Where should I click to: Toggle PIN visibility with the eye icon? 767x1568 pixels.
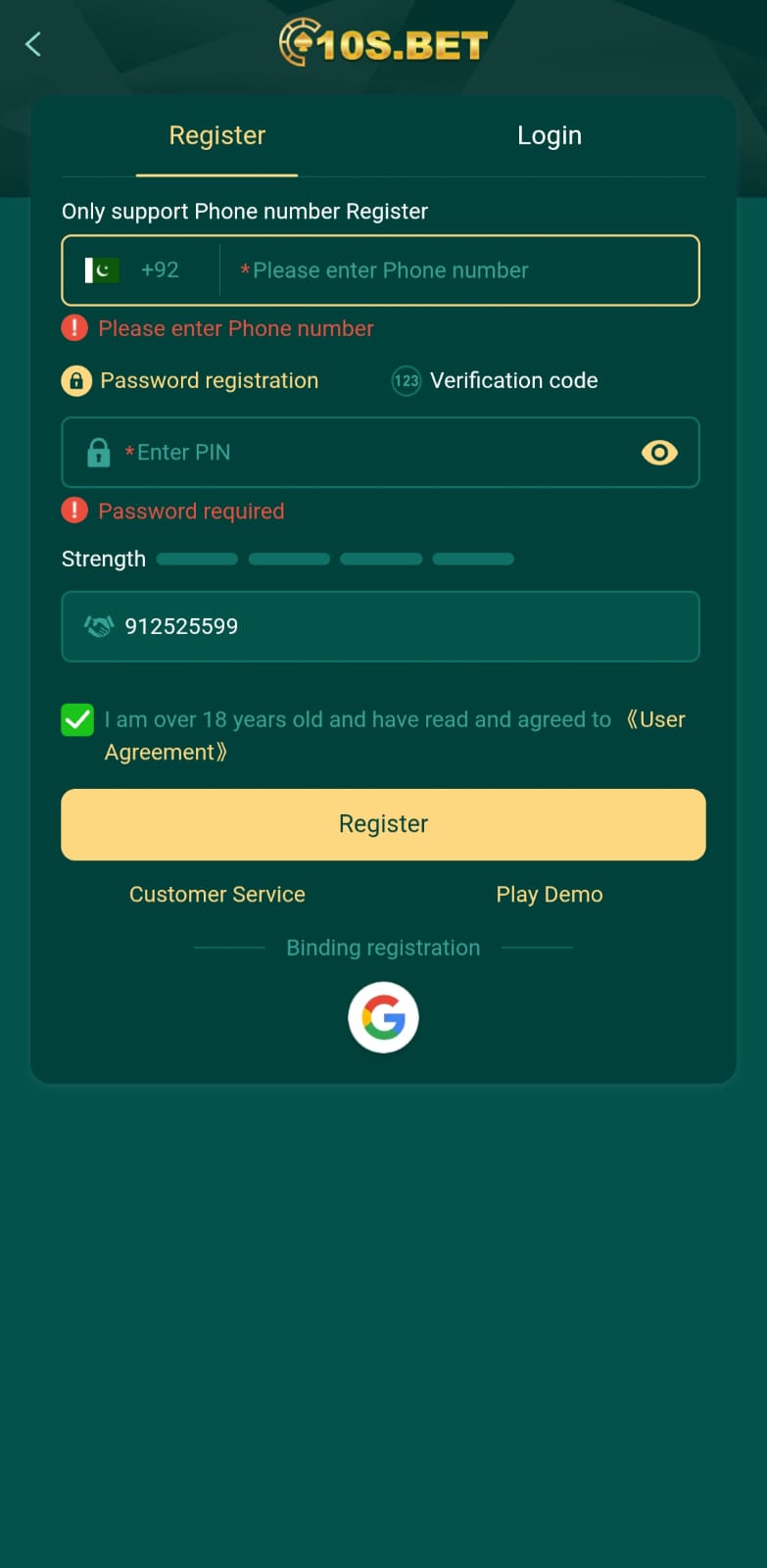click(x=659, y=453)
